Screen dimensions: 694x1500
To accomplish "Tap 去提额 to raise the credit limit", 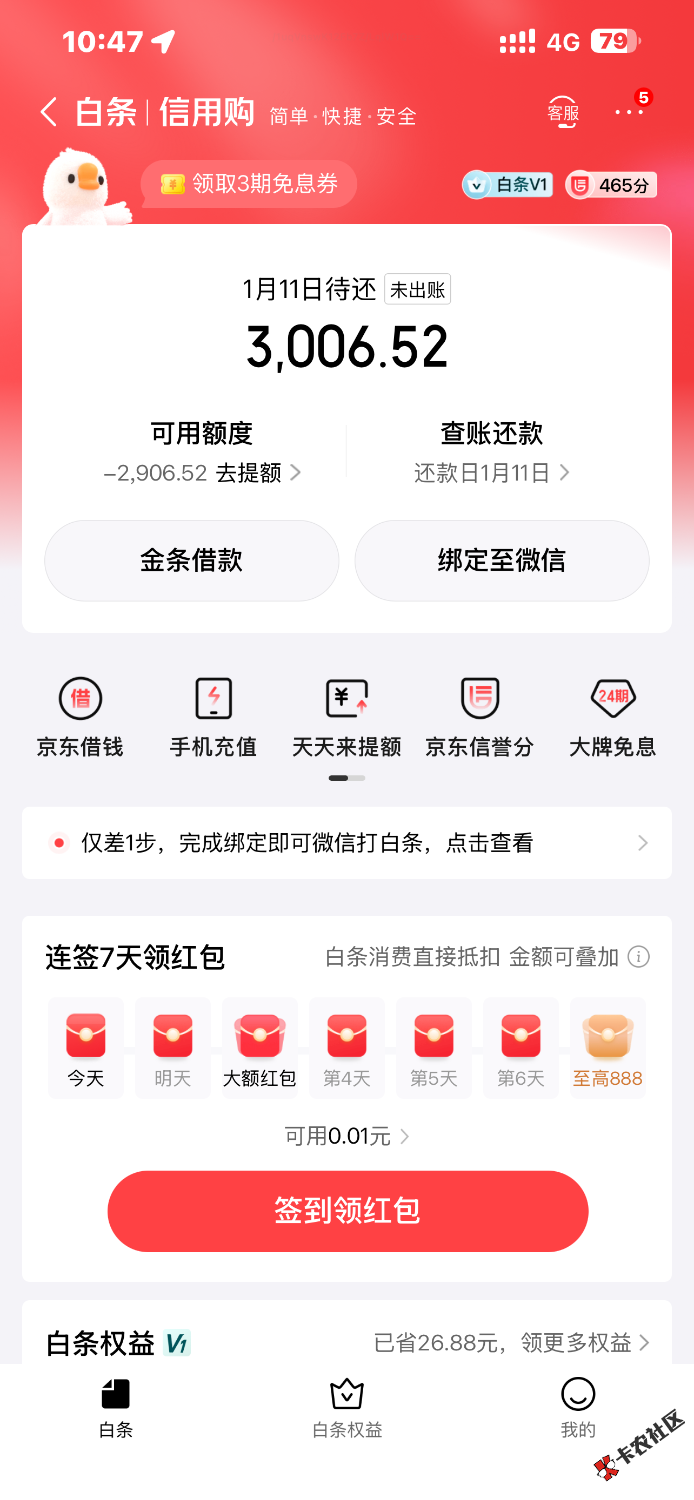I will click(x=258, y=473).
